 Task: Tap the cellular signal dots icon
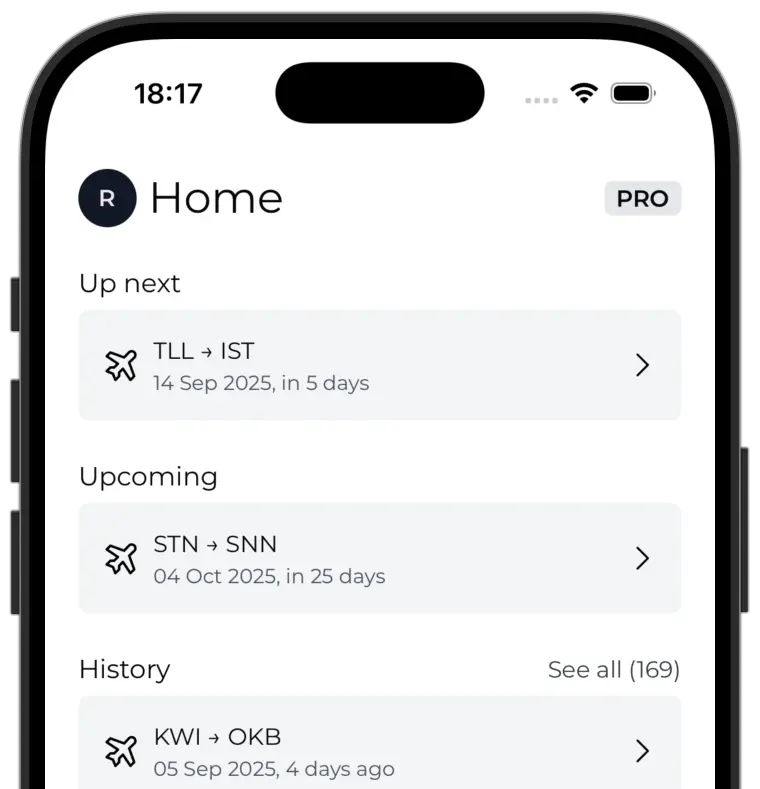(541, 99)
